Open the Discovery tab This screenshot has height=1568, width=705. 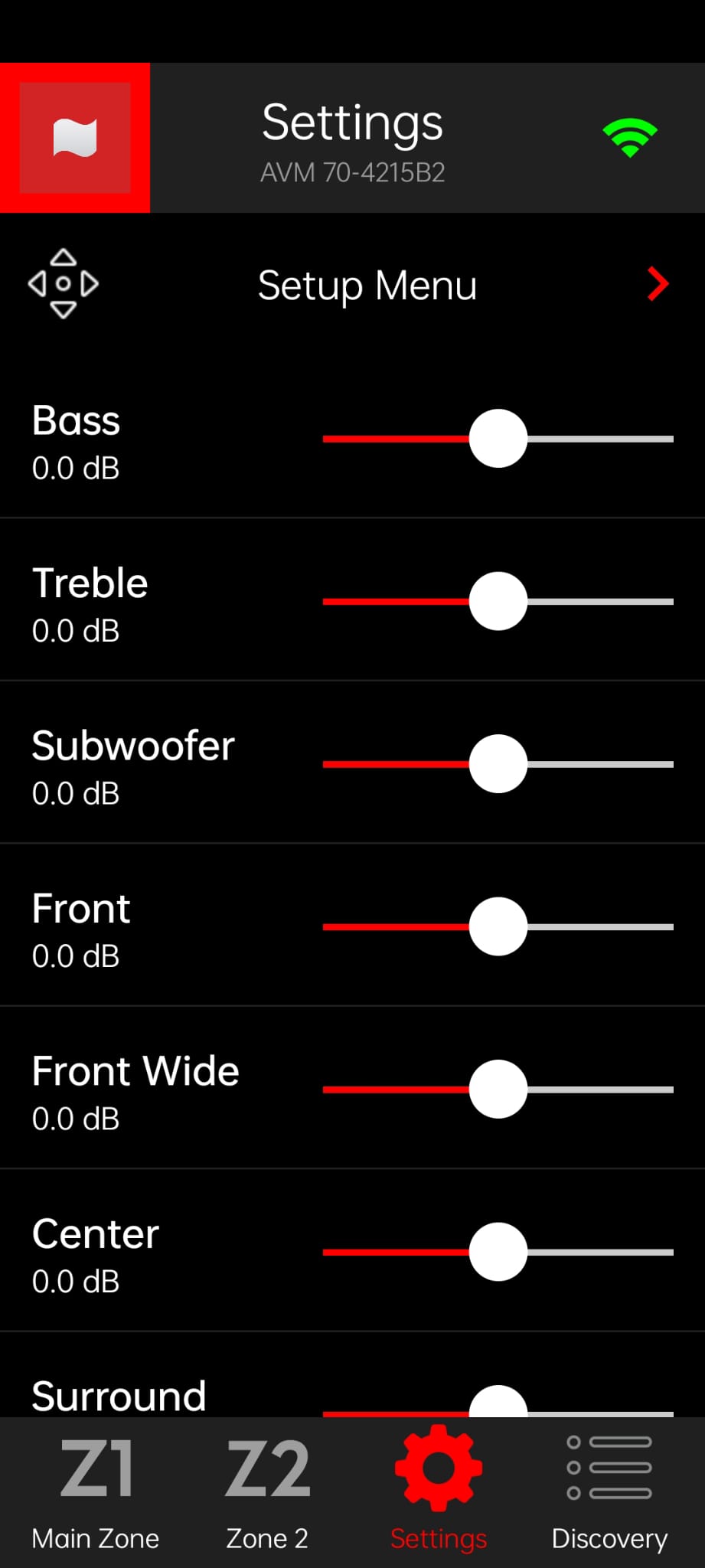coord(609,1493)
